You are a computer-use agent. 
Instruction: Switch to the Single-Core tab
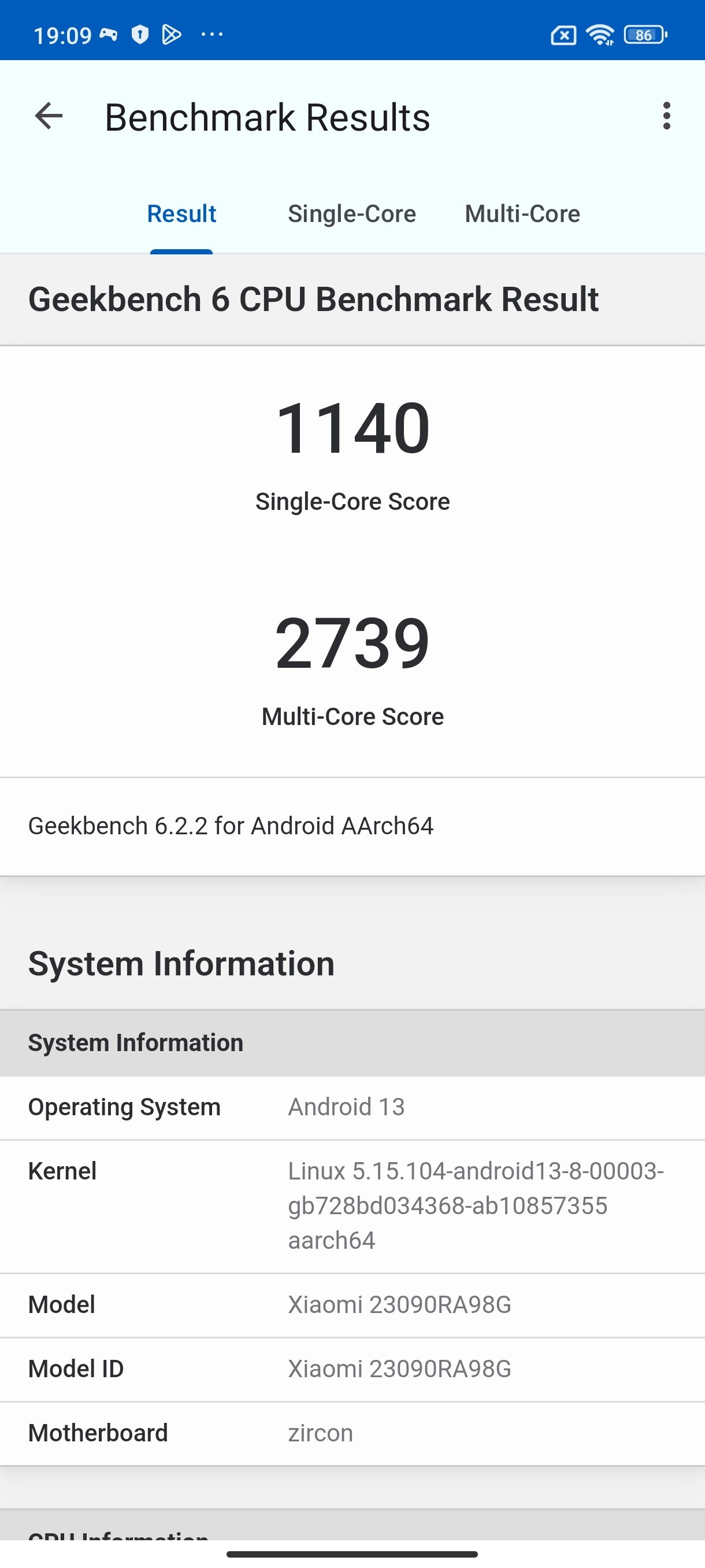coord(351,214)
